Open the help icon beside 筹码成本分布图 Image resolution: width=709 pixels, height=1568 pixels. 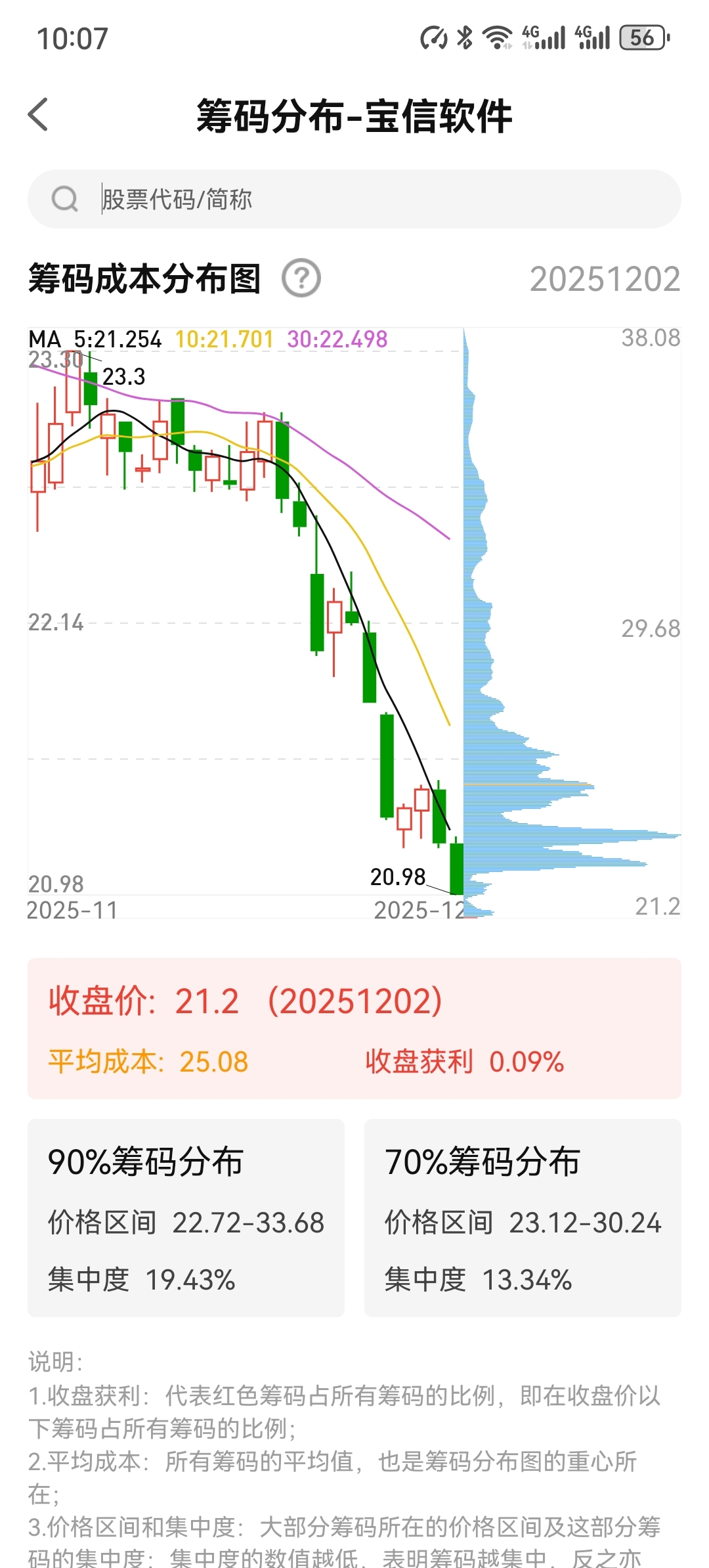(x=301, y=278)
